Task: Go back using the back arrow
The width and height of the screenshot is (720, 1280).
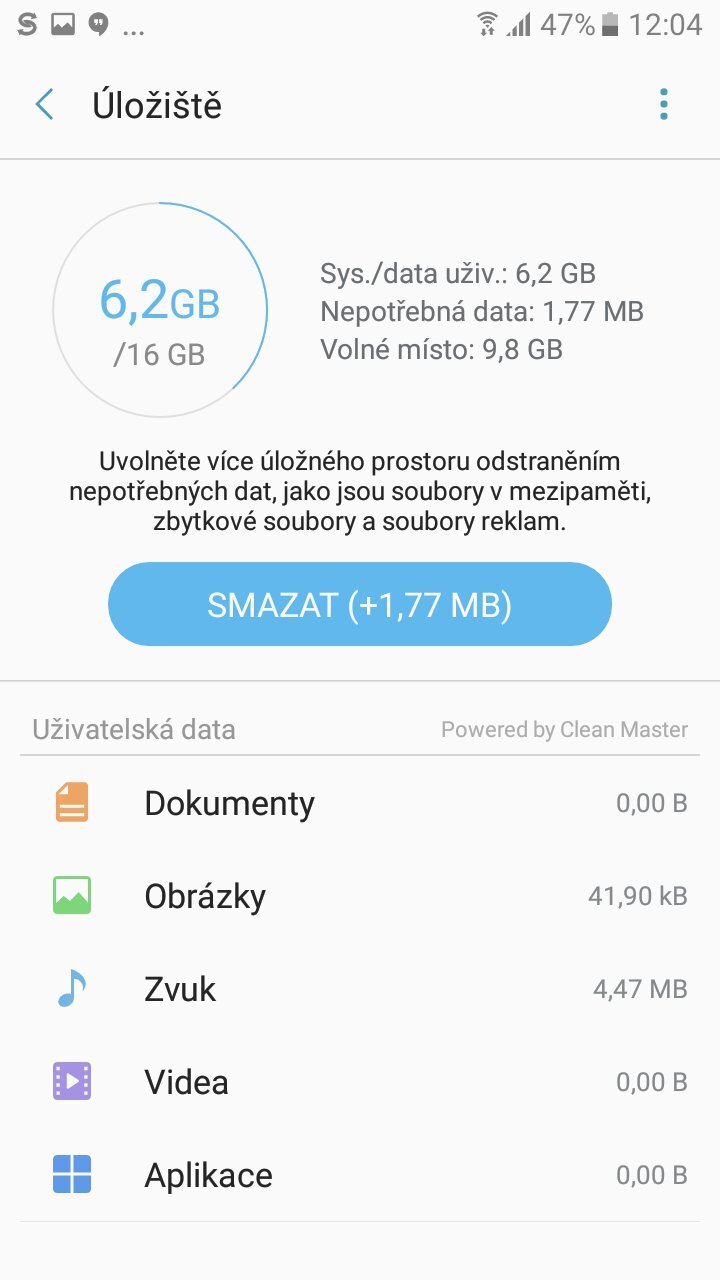Action: 42,103
